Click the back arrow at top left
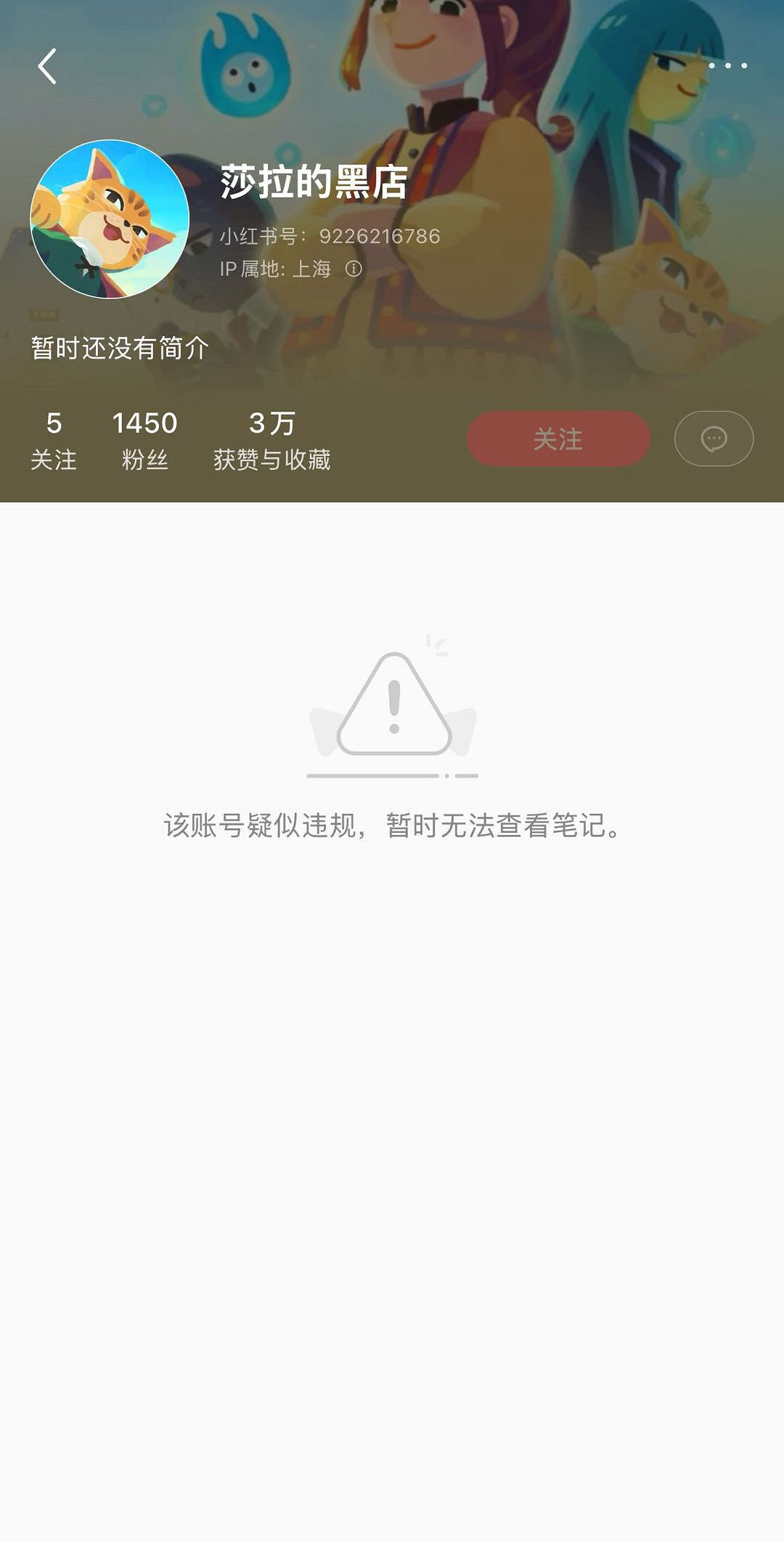 [49, 67]
